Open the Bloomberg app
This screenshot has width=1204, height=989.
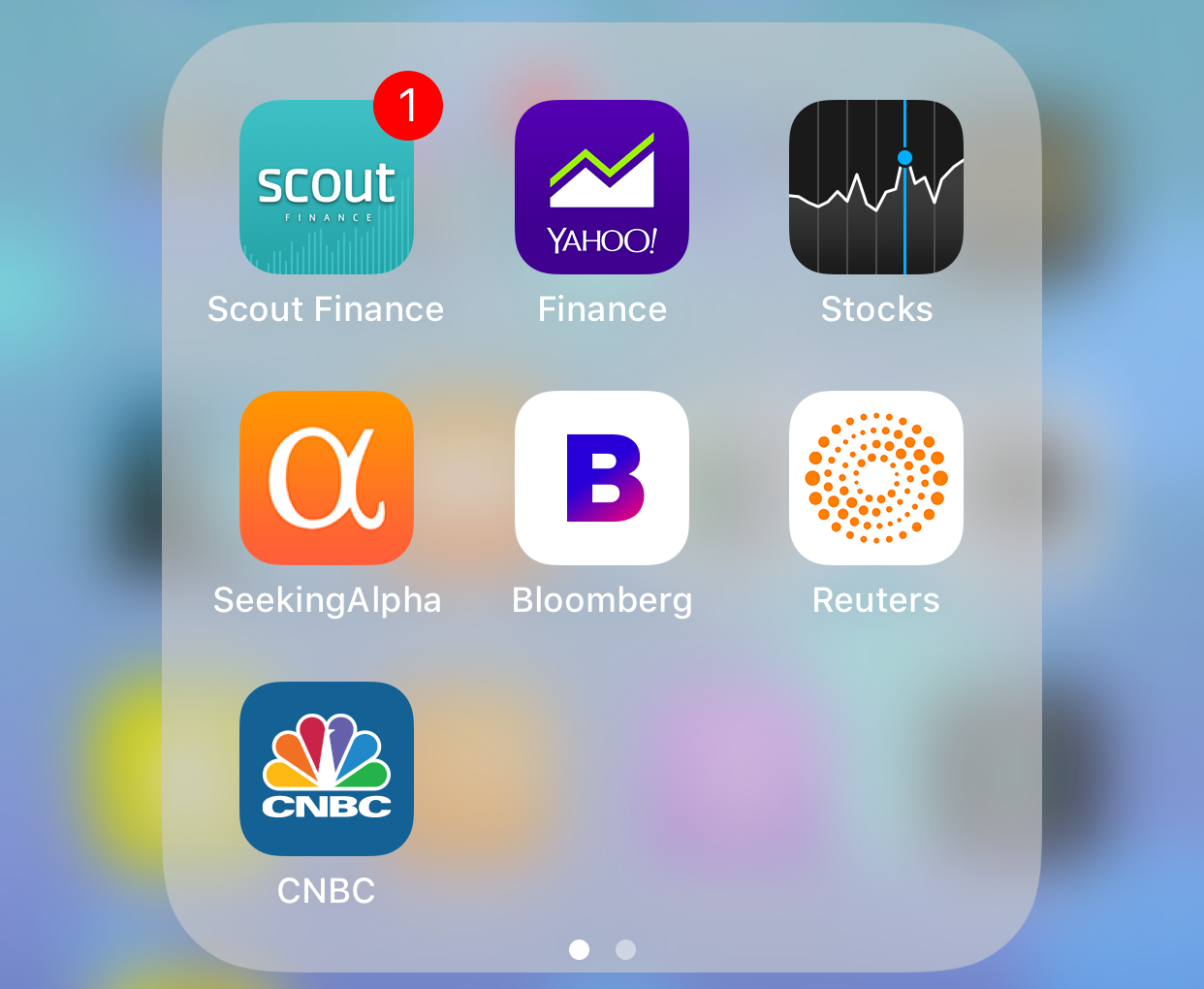coord(602,478)
